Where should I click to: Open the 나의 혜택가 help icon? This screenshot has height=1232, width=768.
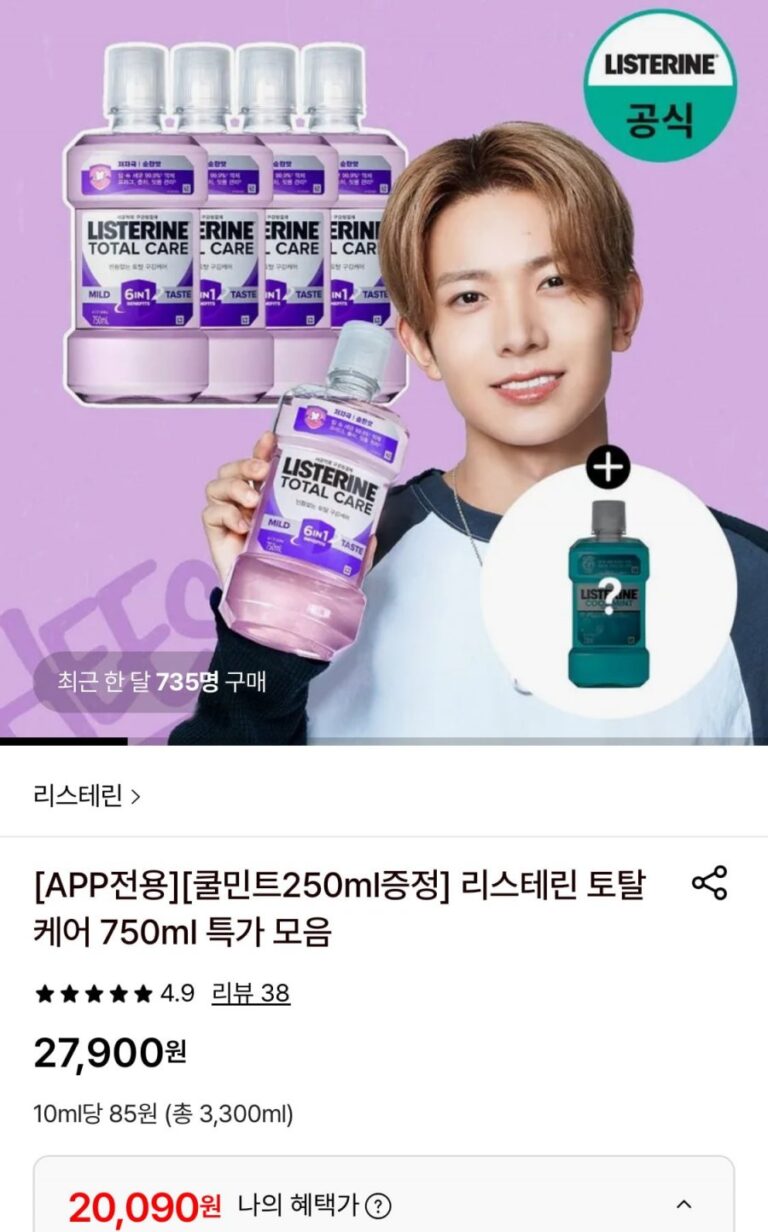pos(378,1206)
